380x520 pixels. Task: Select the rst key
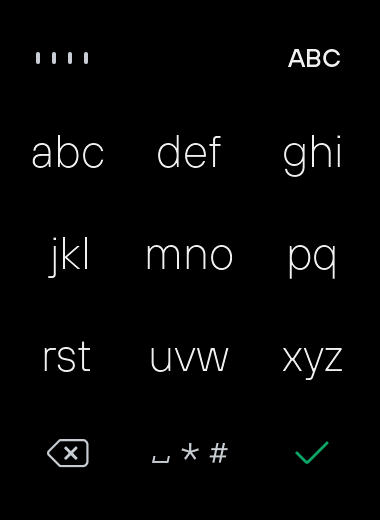pos(67,357)
